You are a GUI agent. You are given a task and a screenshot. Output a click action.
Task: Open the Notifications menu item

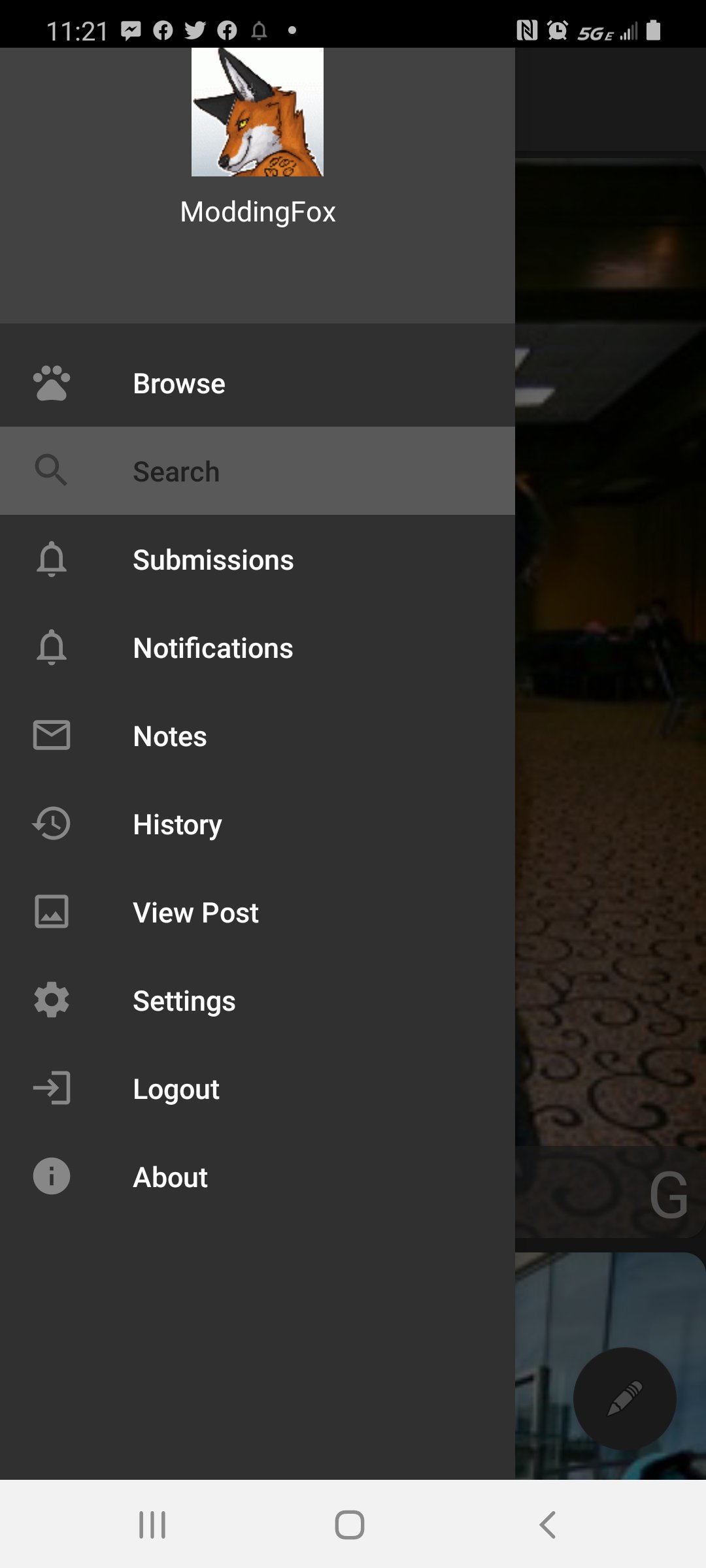coord(212,647)
